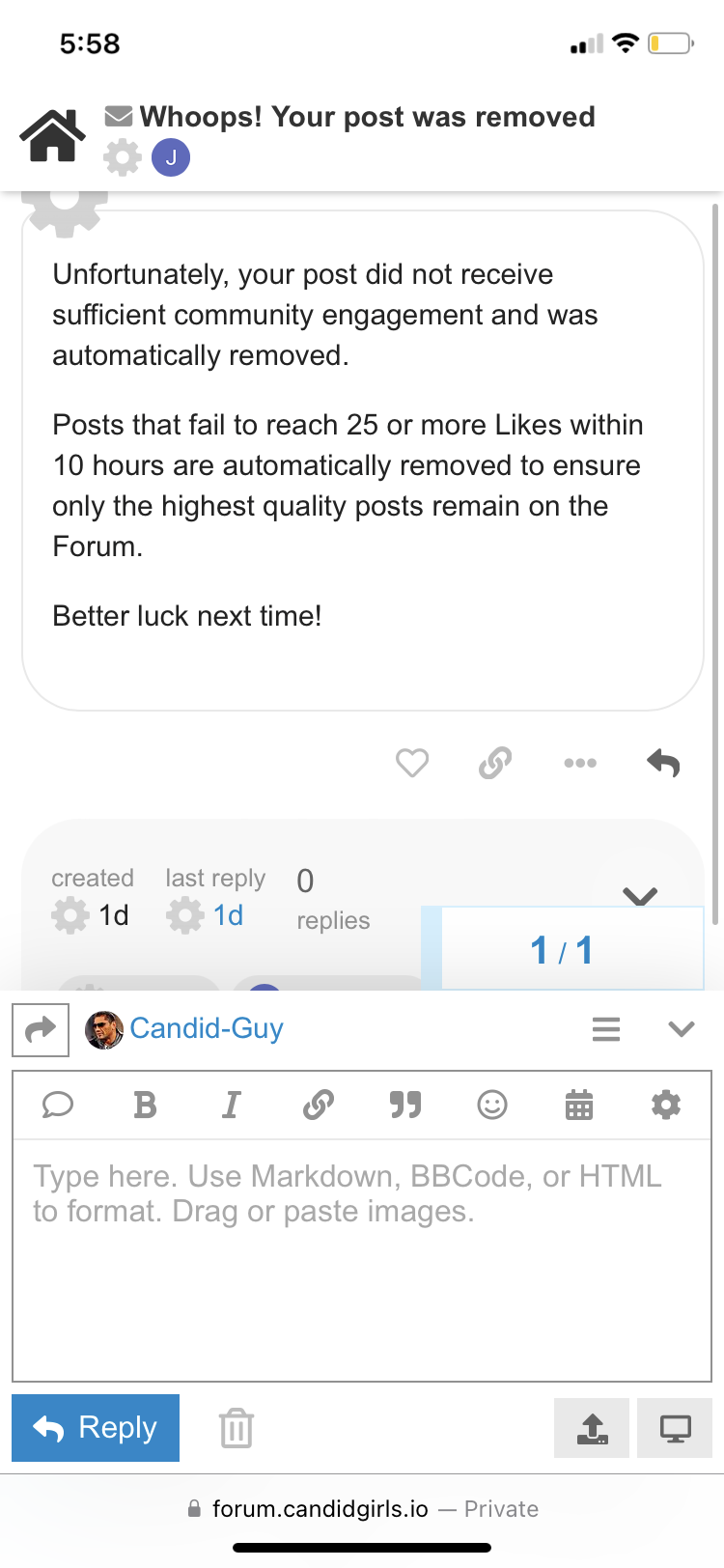The width and height of the screenshot is (724, 1568).
Task: Like the removed-post notice
Action: tap(412, 763)
